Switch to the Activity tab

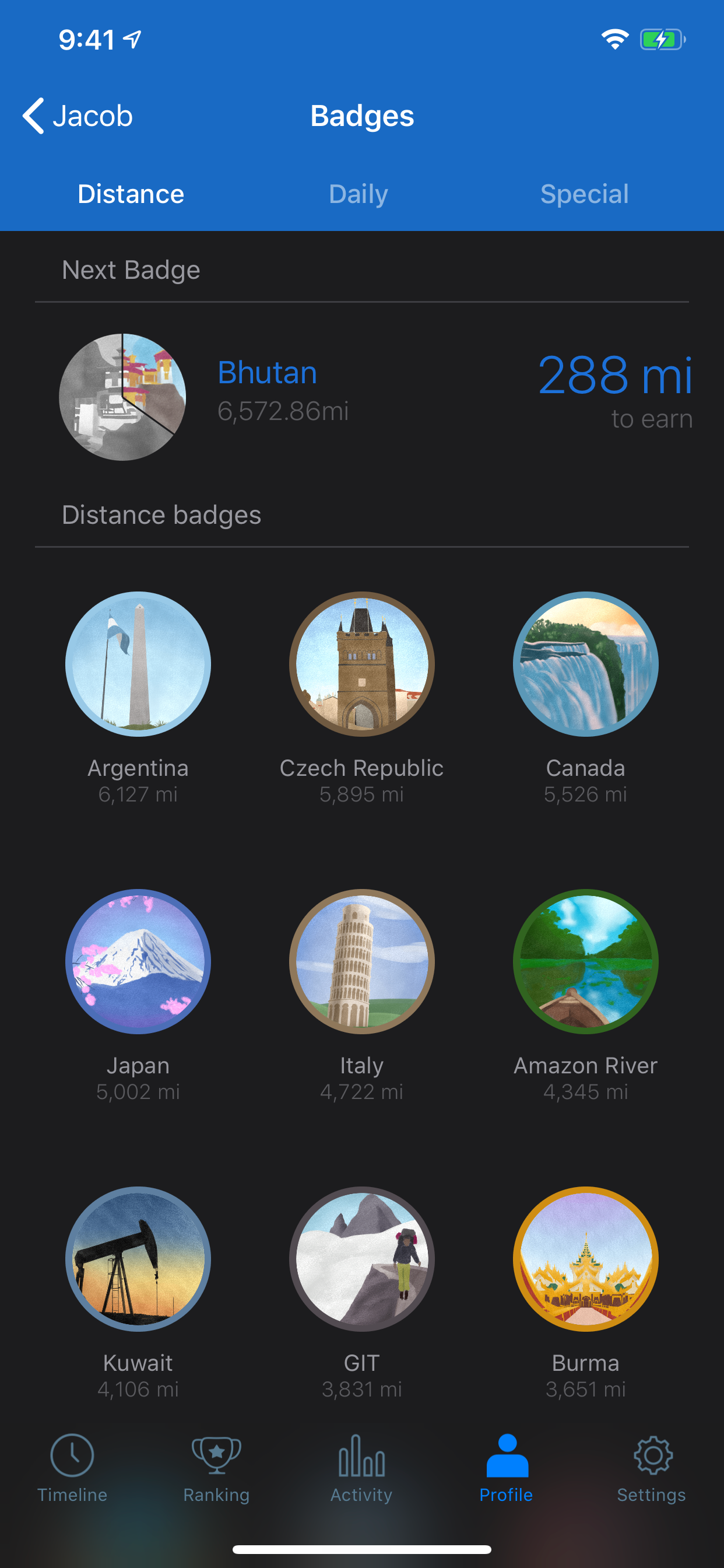pos(361,1468)
